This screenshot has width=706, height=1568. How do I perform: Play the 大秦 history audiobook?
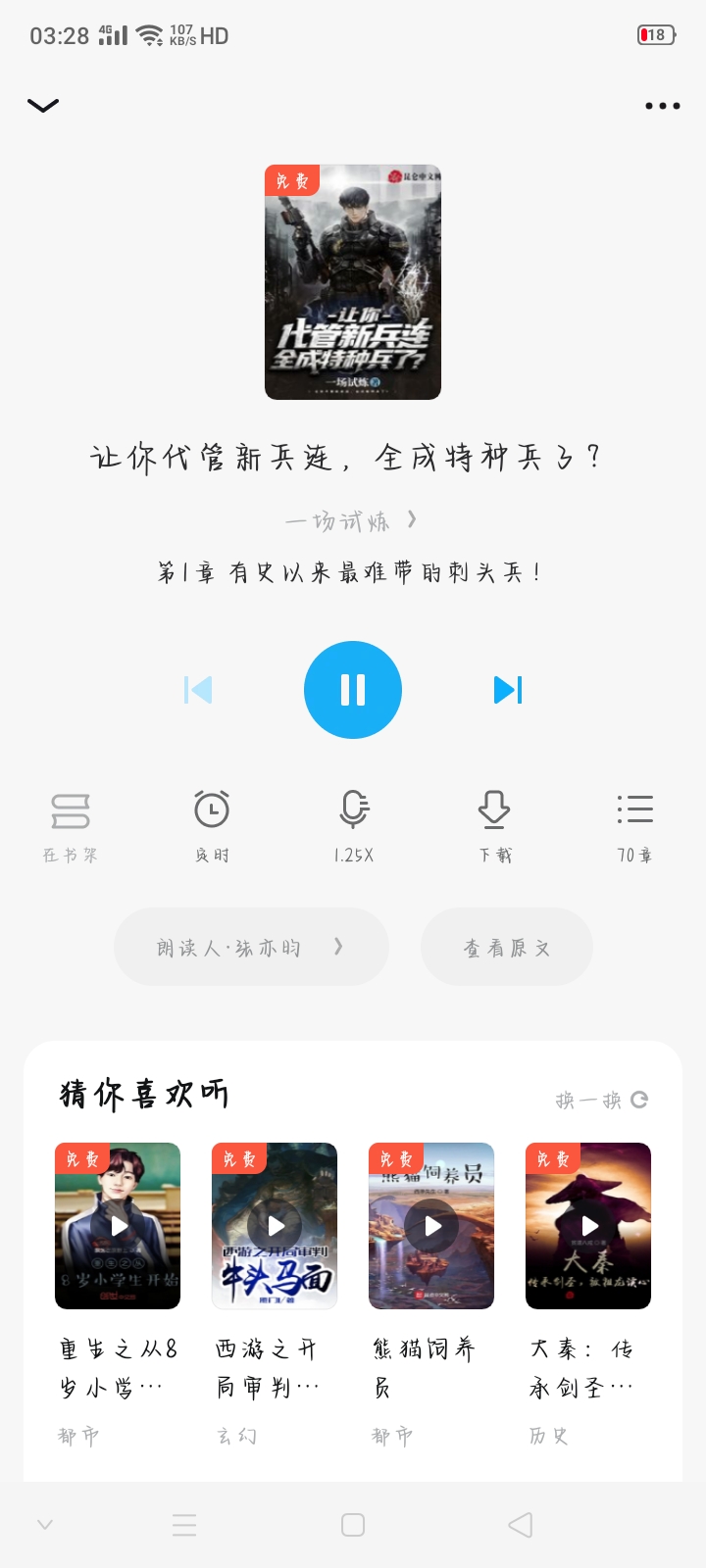(x=588, y=1226)
